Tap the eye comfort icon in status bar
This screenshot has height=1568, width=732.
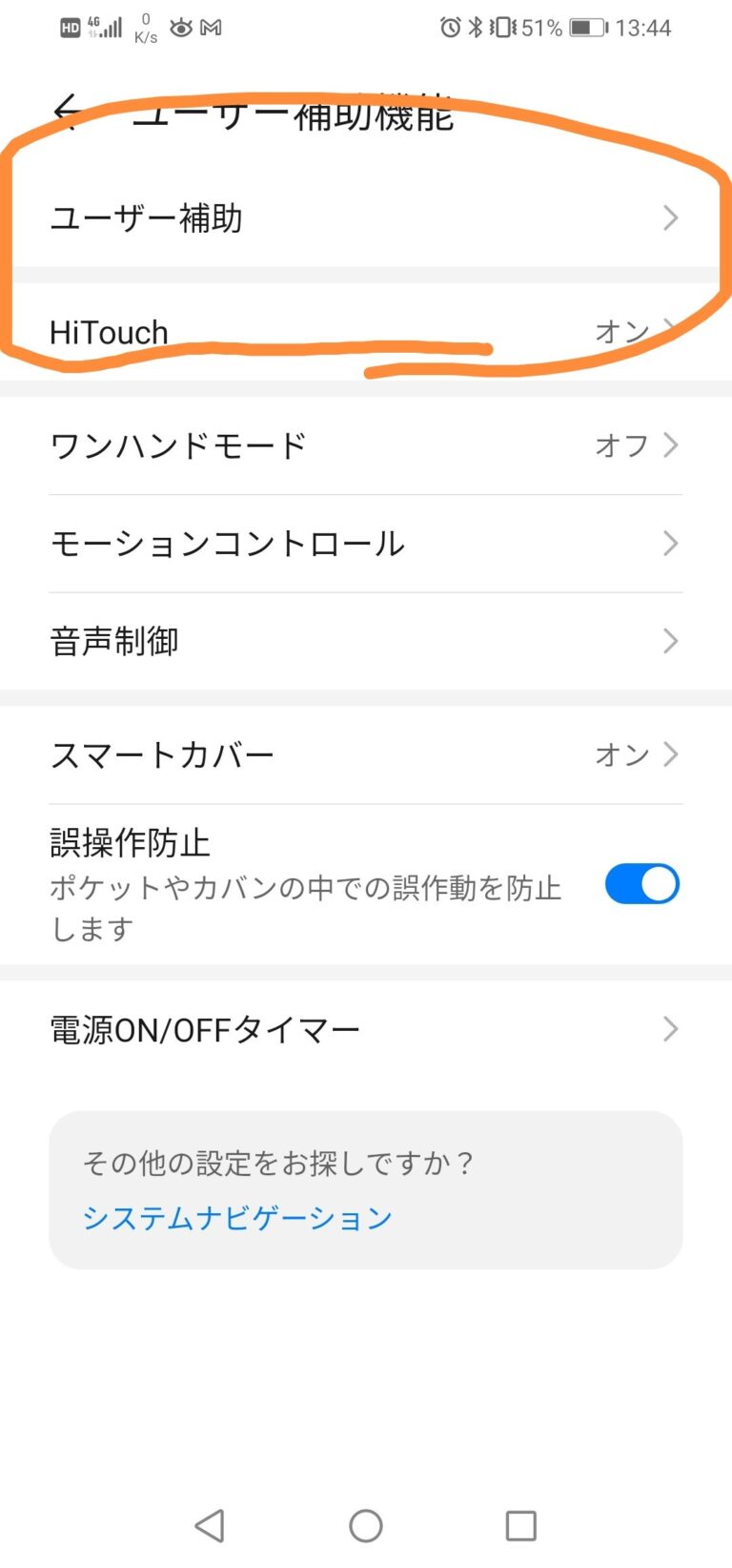181,28
